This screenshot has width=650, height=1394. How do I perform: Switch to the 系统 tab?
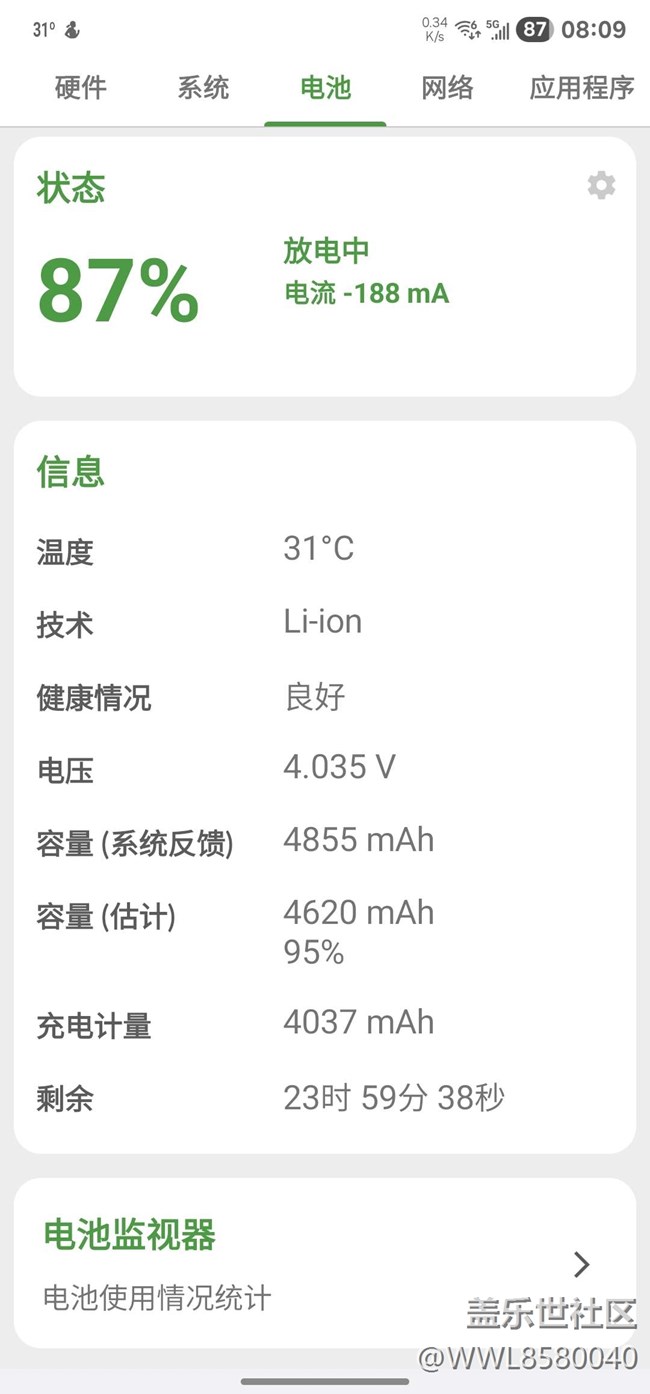[x=203, y=88]
